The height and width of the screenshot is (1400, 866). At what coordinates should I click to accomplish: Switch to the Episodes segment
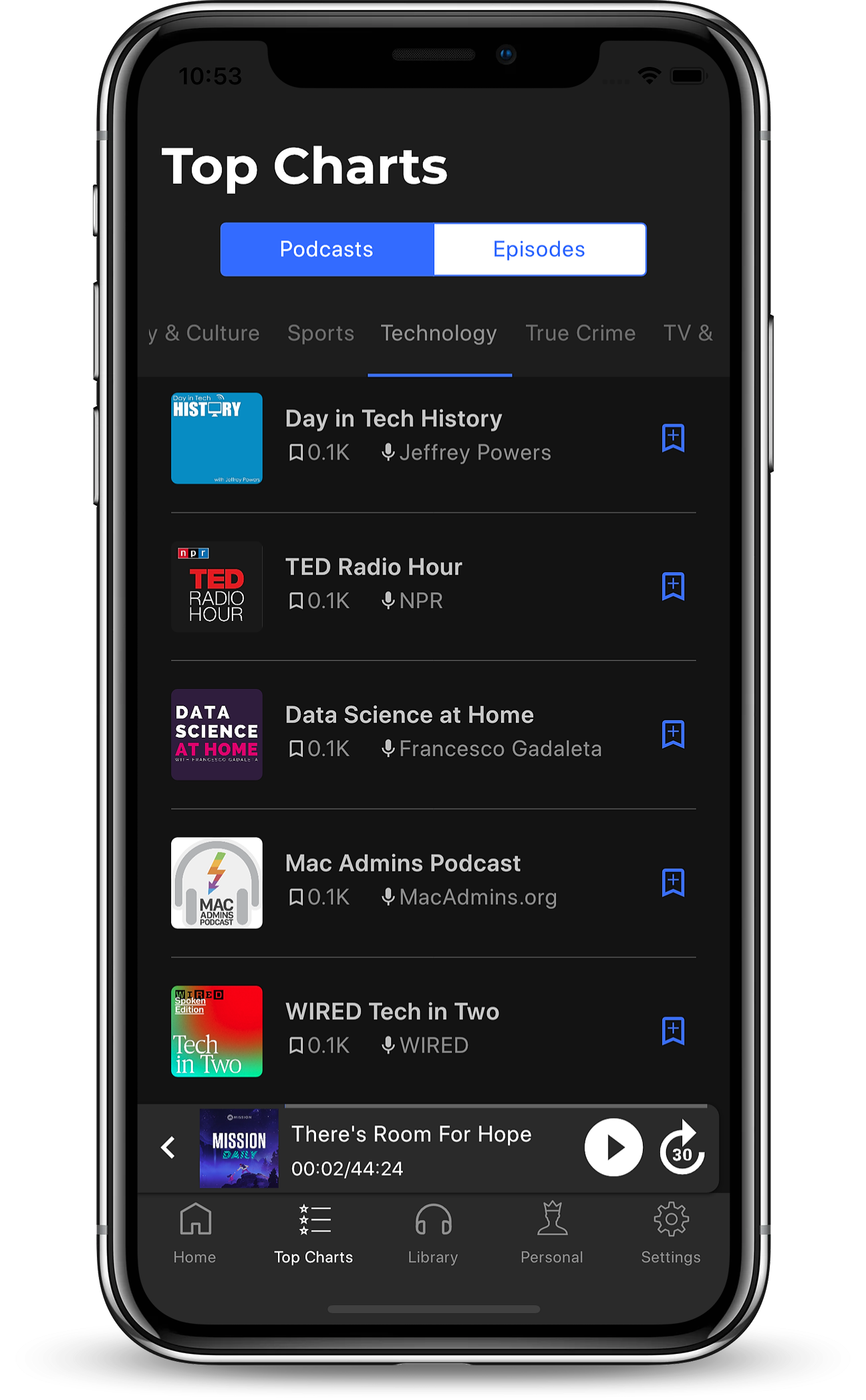pyautogui.click(x=539, y=249)
